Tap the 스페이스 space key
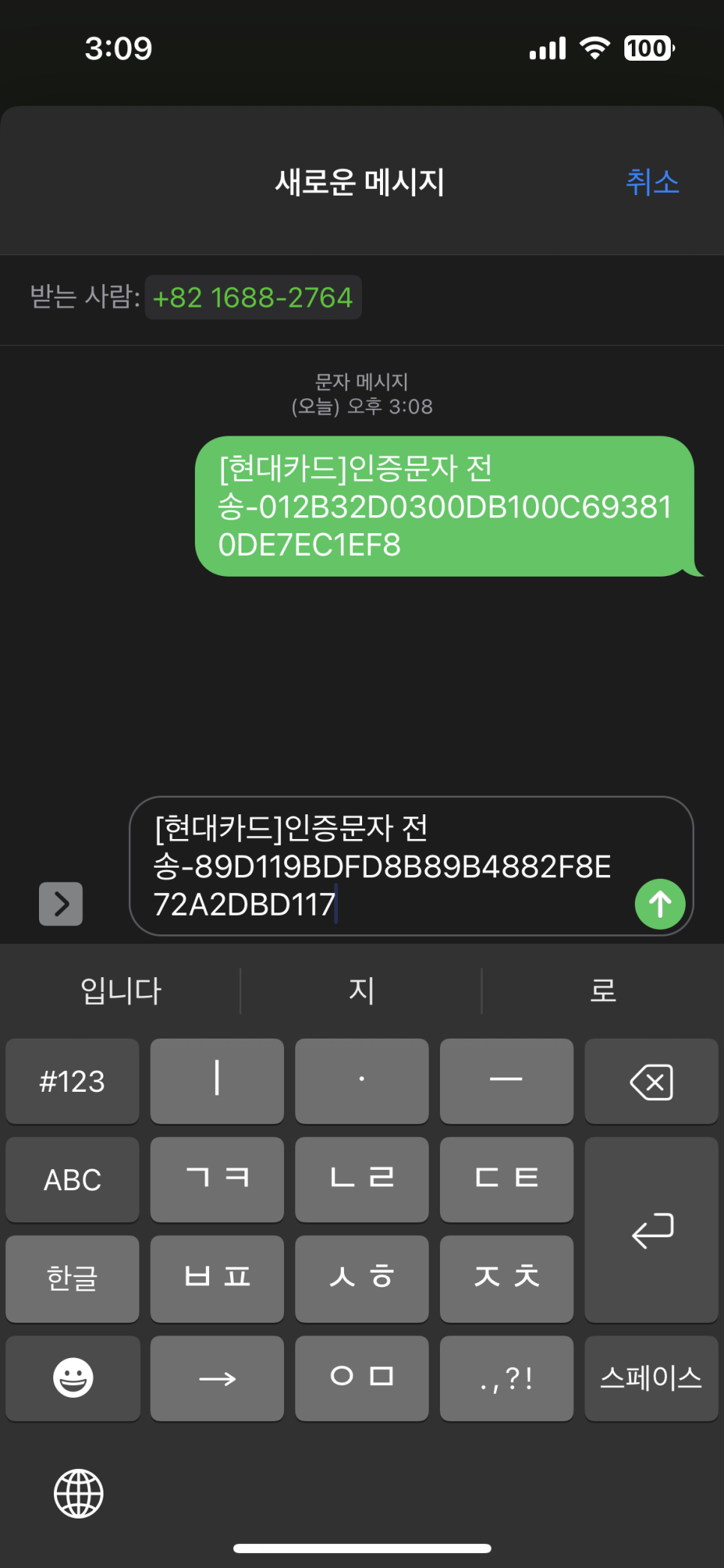 (x=651, y=1378)
